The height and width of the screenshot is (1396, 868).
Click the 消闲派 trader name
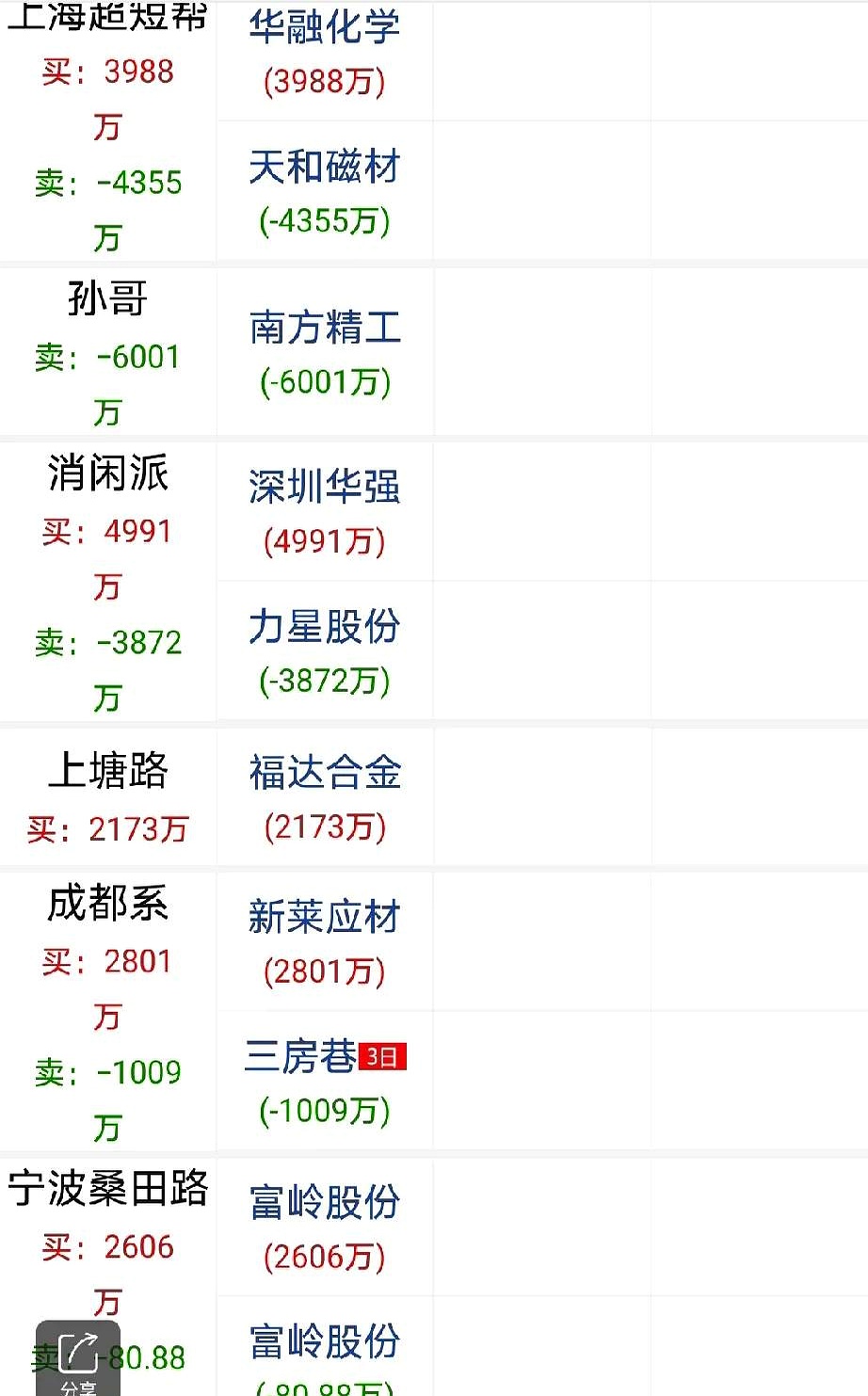click(106, 474)
